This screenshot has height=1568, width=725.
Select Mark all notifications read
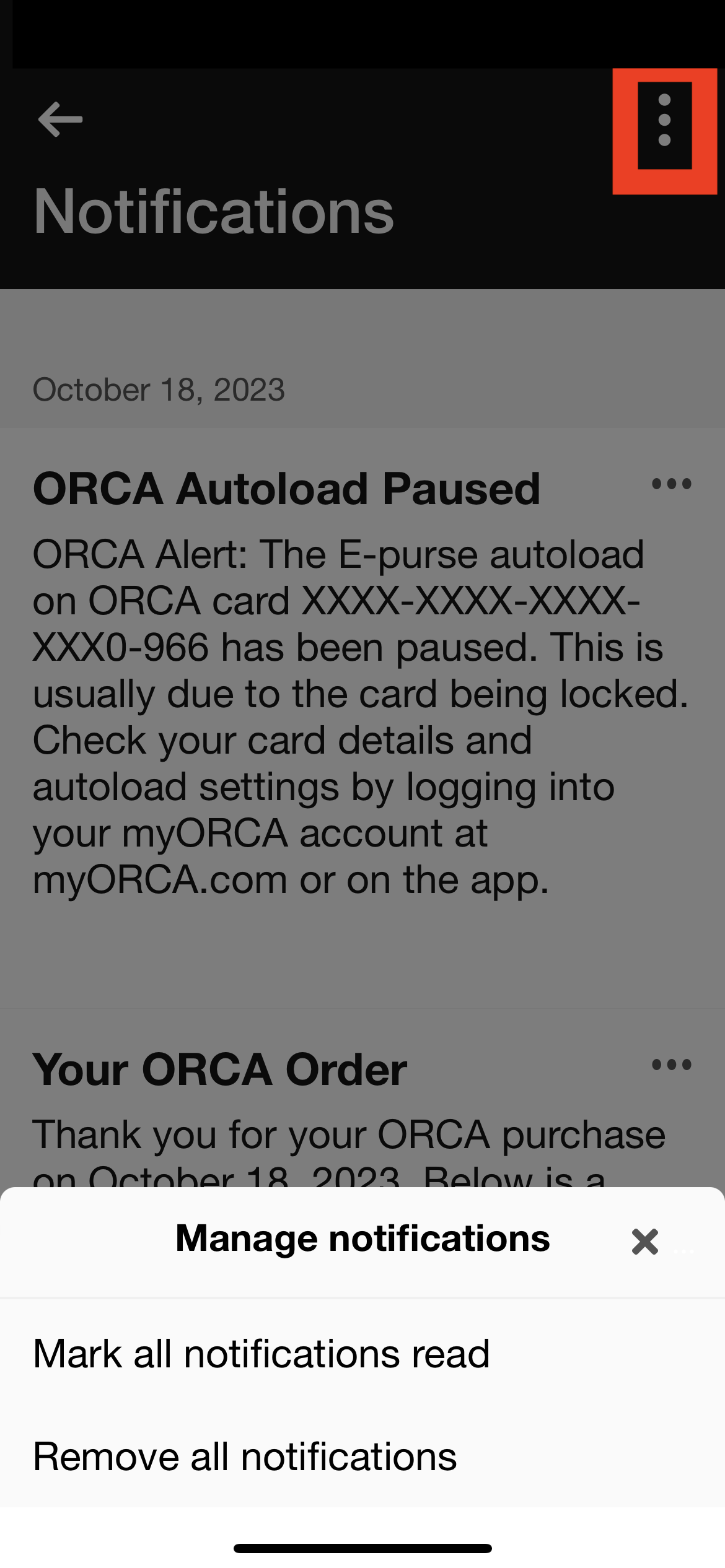(261, 1353)
